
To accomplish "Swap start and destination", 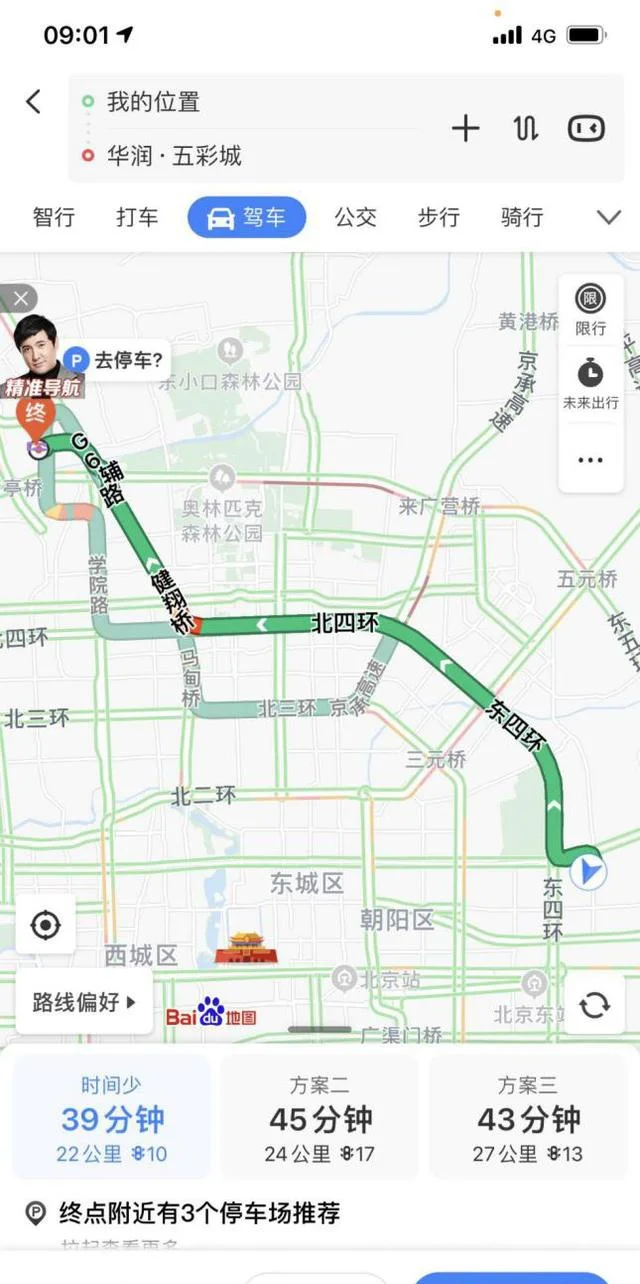I will pos(526,128).
